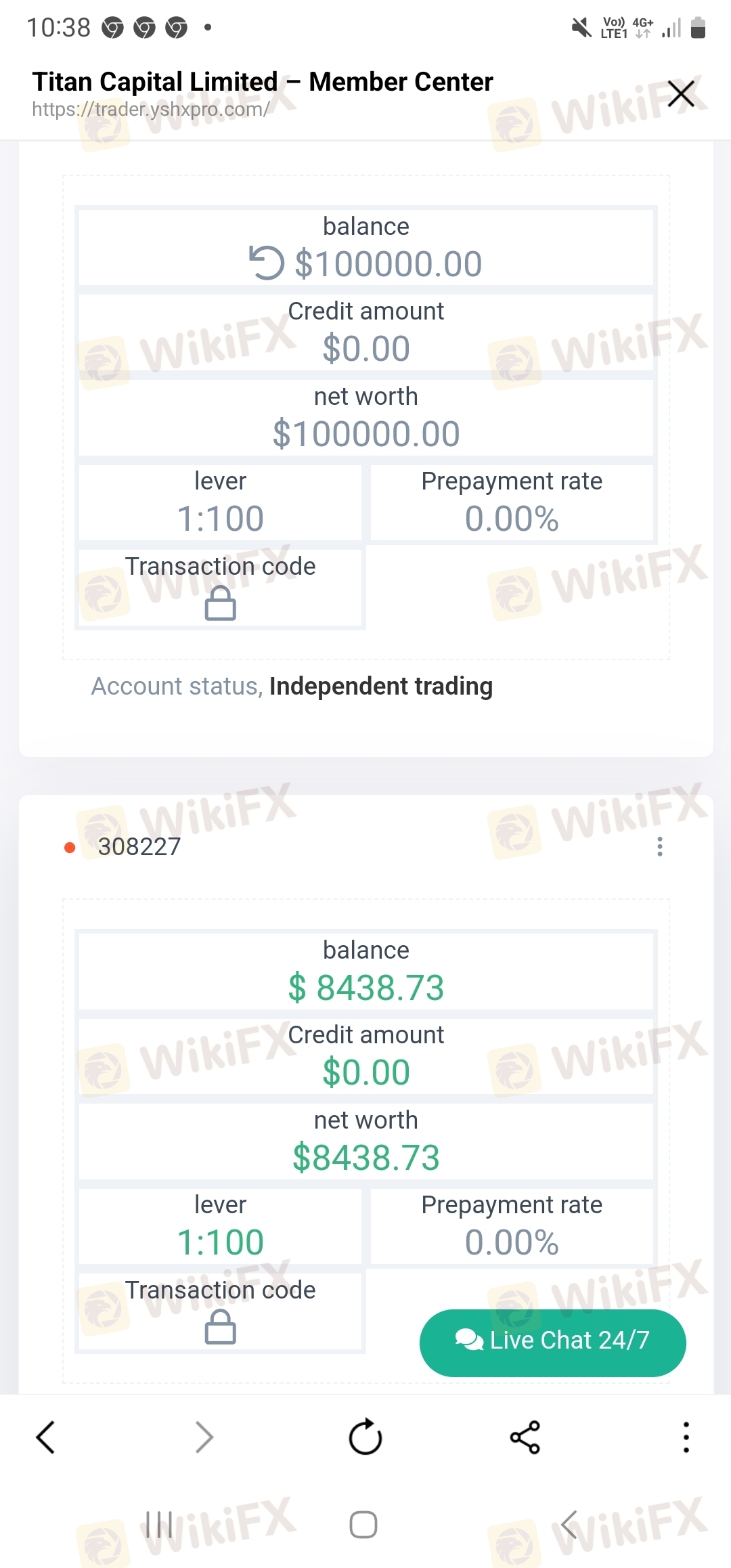
Task: Share this page link
Action: pyautogui.click(x=525, y=1437)
